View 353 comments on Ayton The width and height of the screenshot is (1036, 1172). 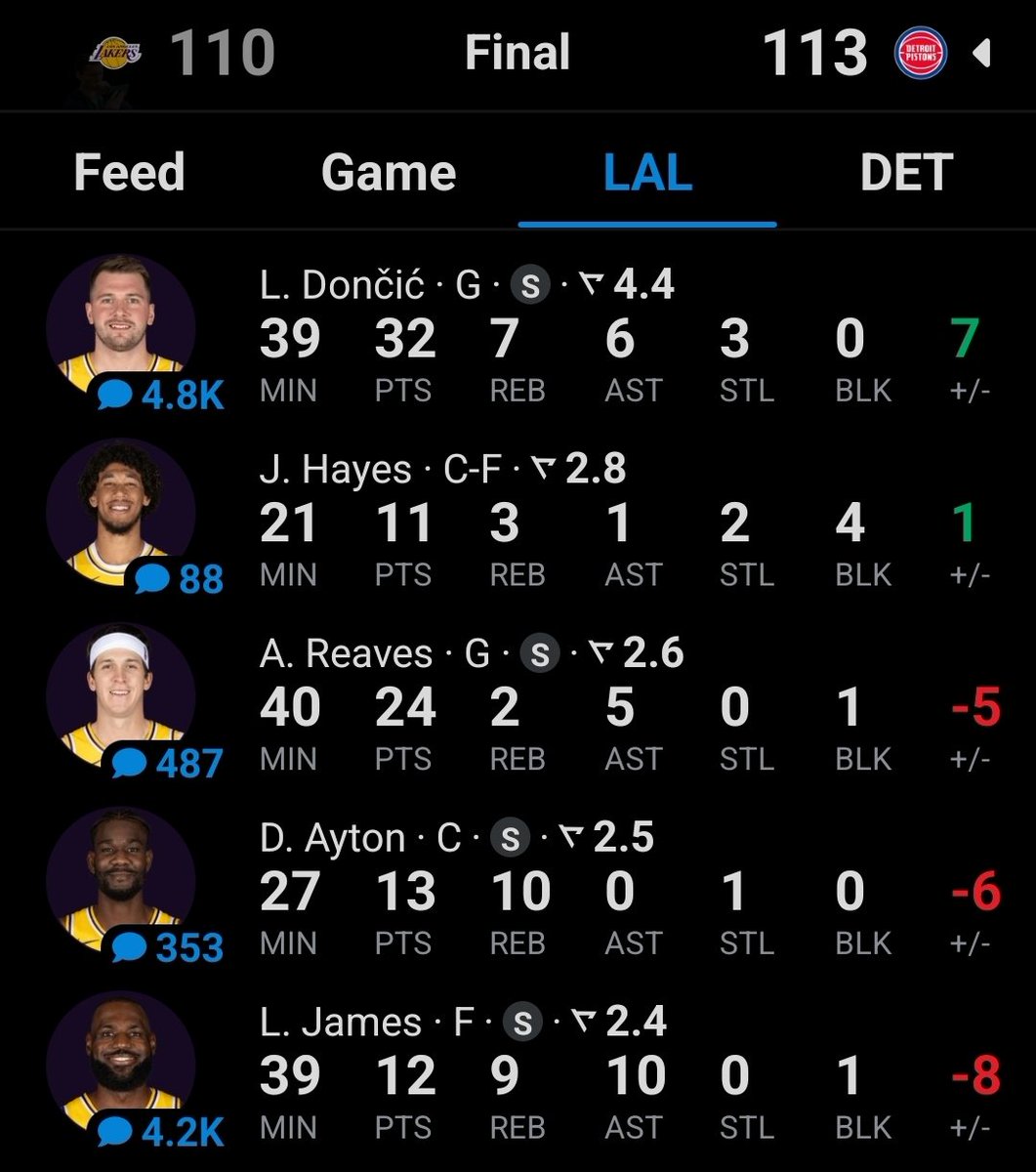167,947
